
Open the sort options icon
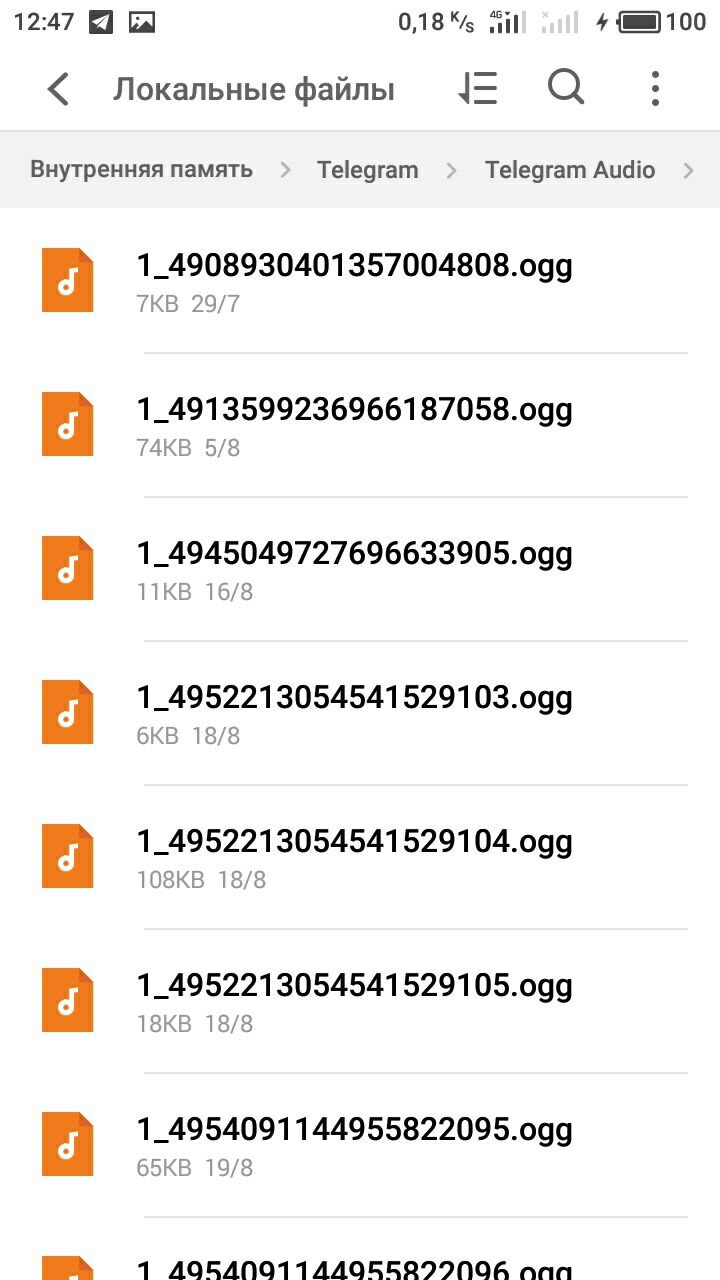[x=478, y=89]
